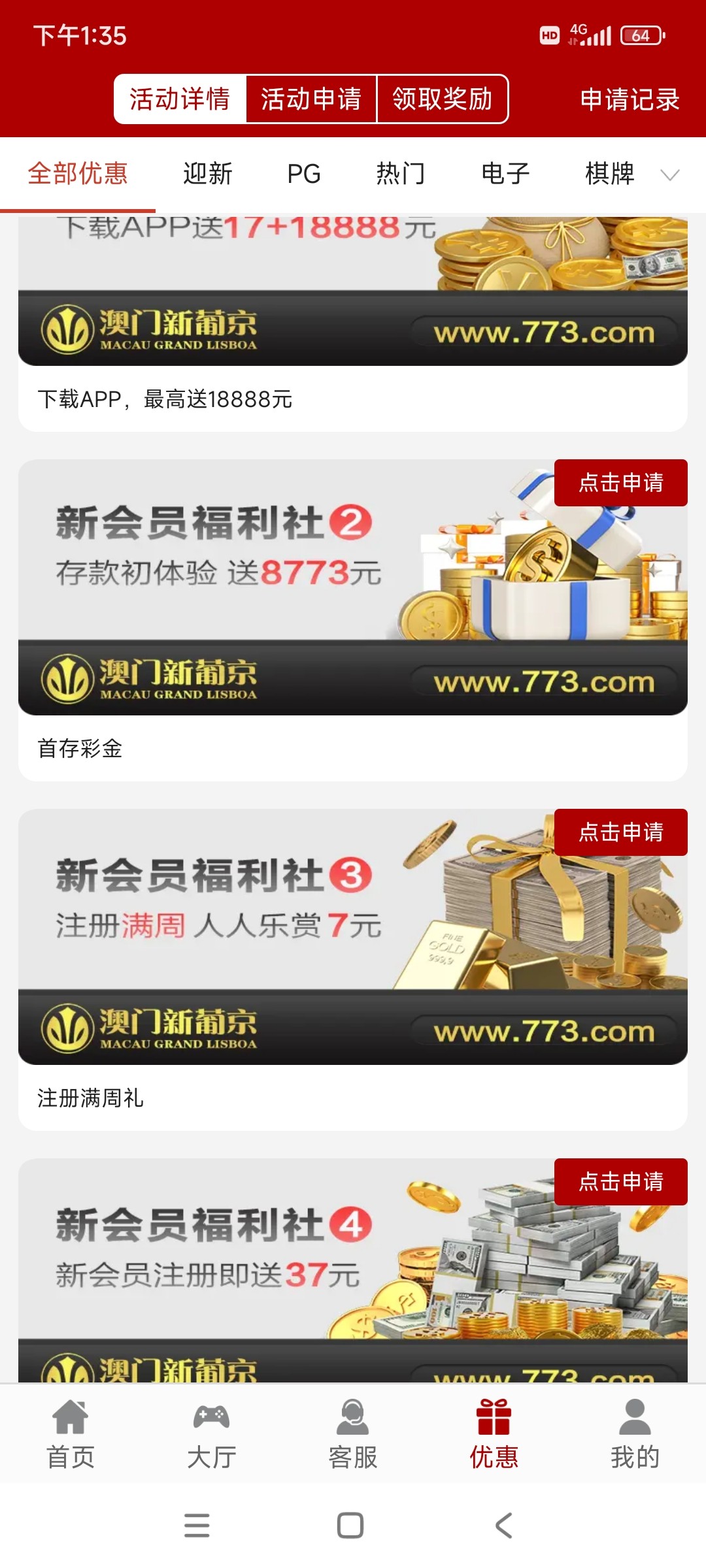Open the 下载APP 最高送18888元 promotion card
706x1568 pixels.
pyautogui.click(x=353, y=327)
